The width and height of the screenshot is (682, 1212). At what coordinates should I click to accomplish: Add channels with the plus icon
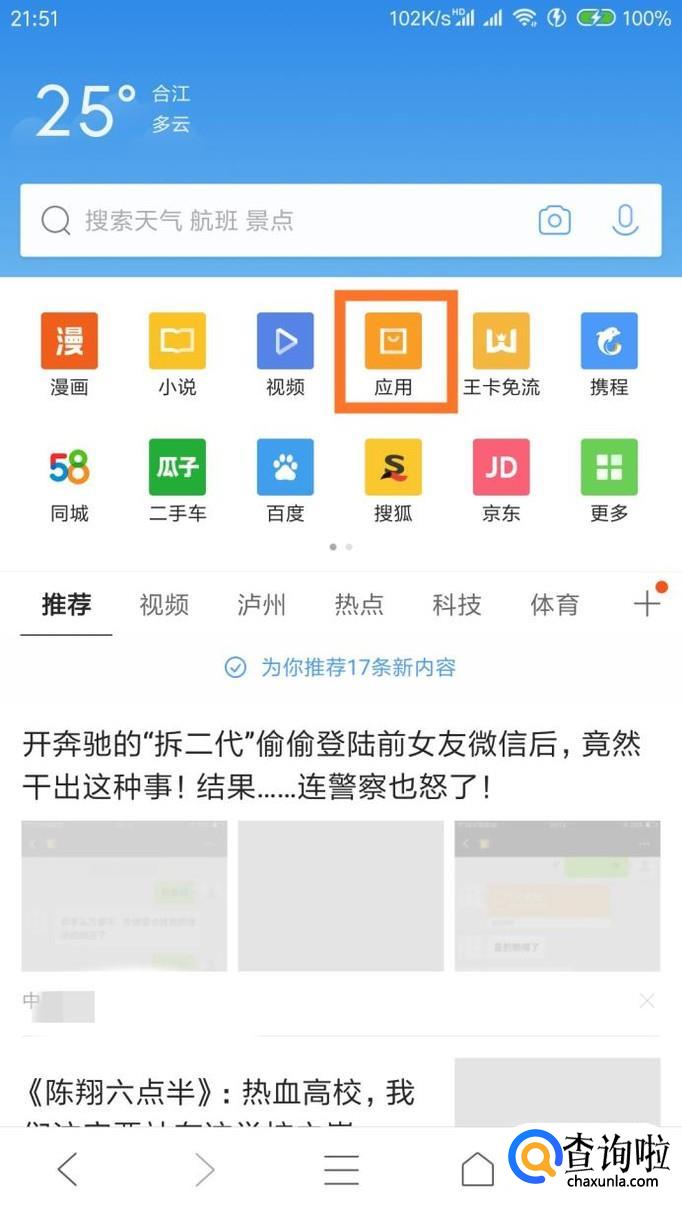(647, 603)
